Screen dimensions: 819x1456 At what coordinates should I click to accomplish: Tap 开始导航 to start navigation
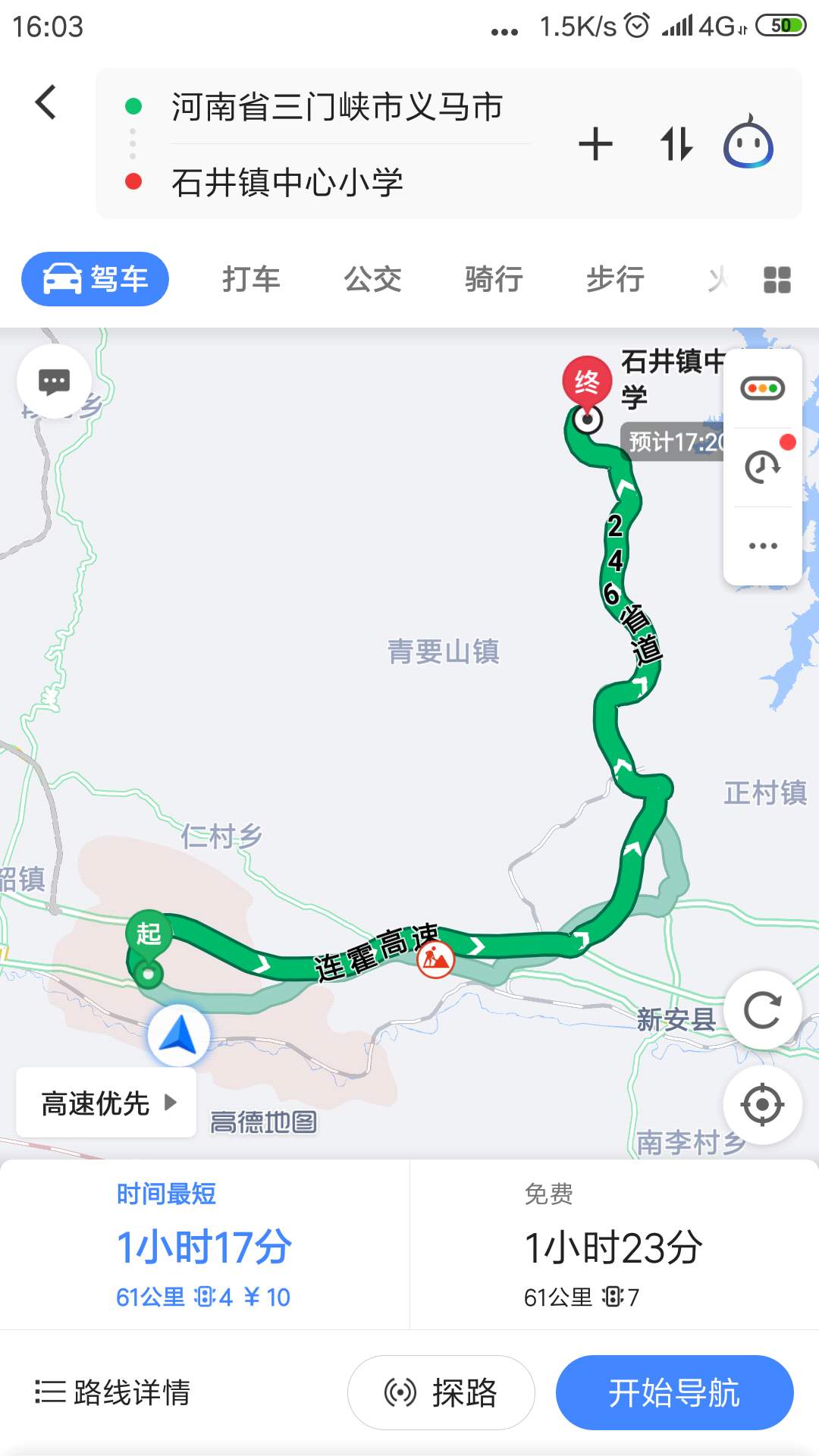[674, 1392]
